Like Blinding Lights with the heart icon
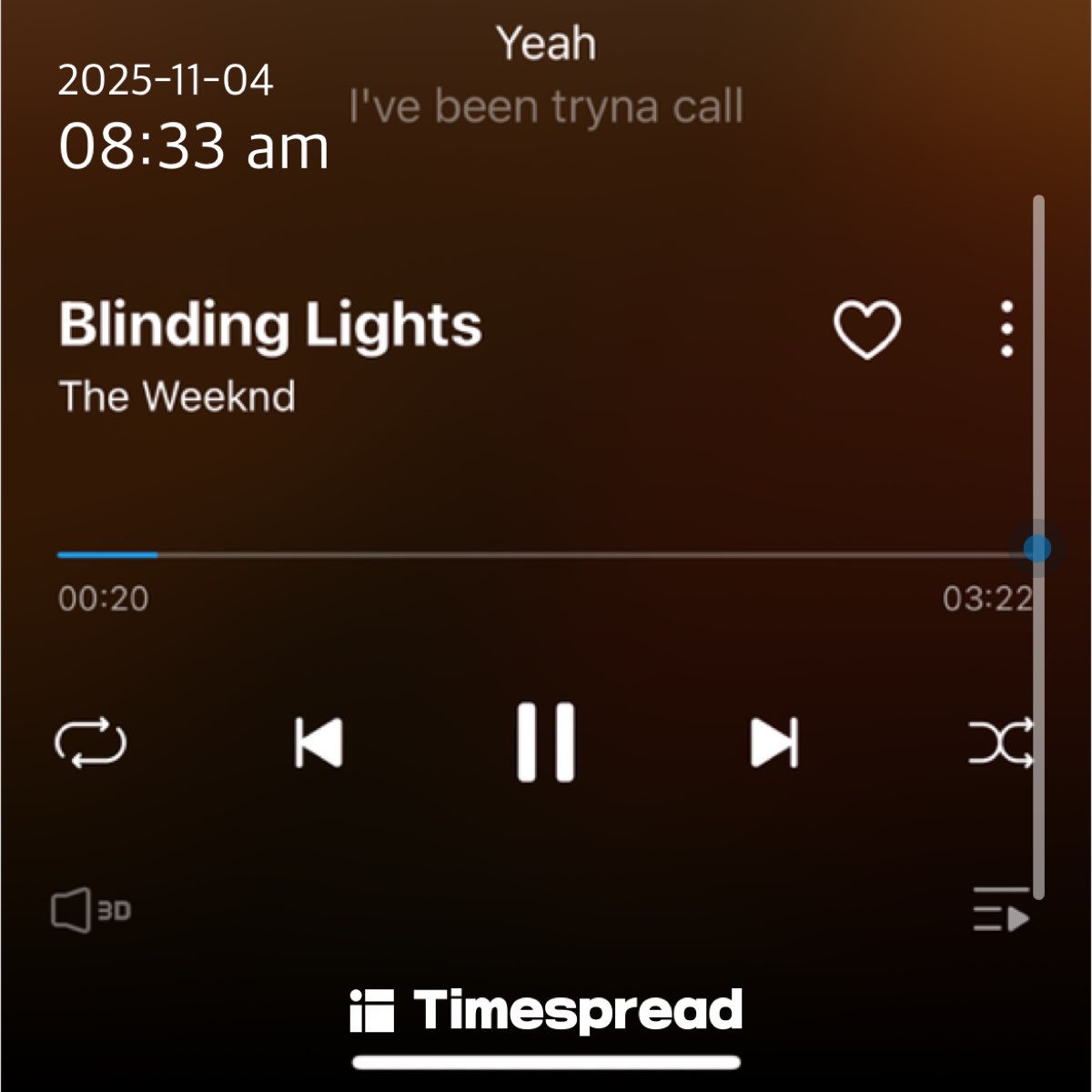Screen dimensions: 1092x1092 [866, 329]
